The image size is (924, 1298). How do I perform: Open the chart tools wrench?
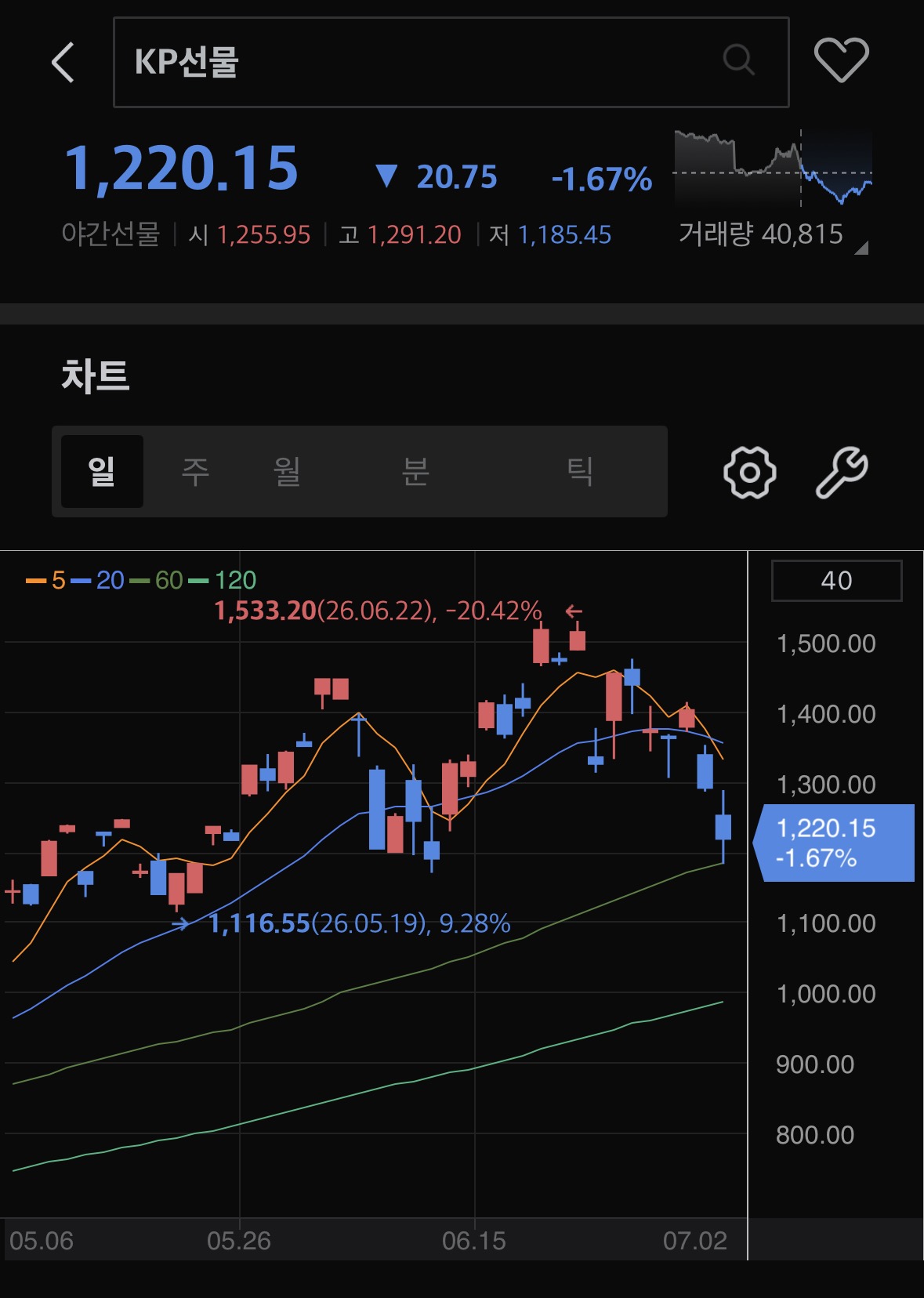(x=842, y=472)
